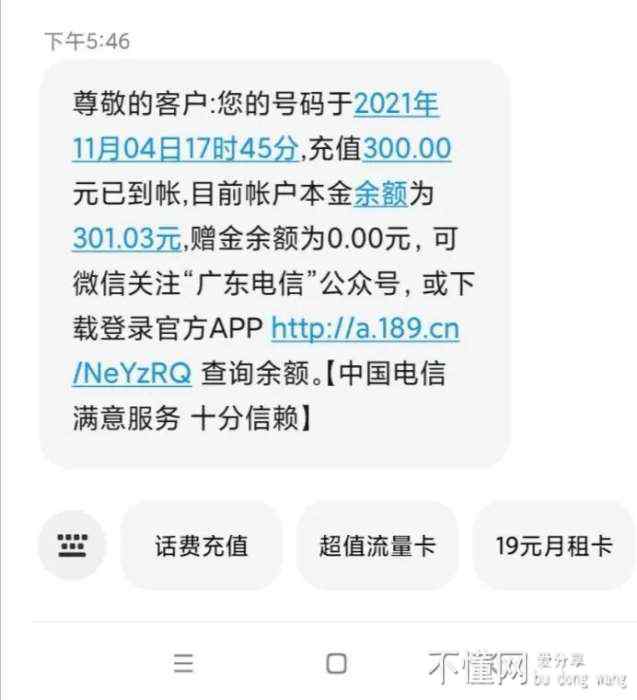Open the system recent apps menu
This screenshot has width=637, height=700.
(183, 663)
